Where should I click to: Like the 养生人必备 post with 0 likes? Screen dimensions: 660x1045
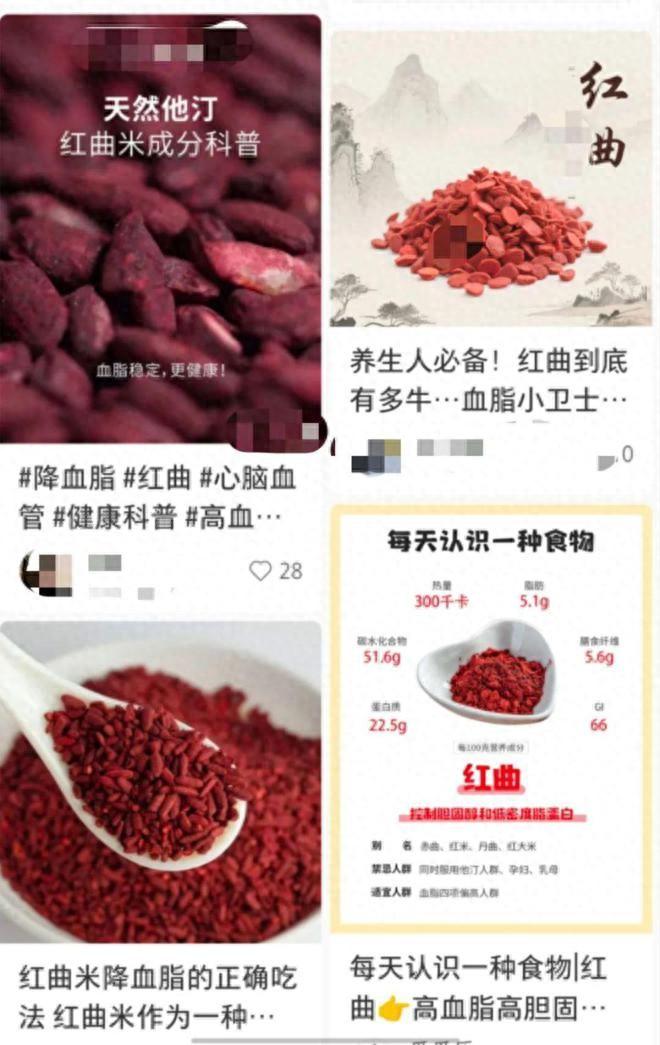coord(606,457)
